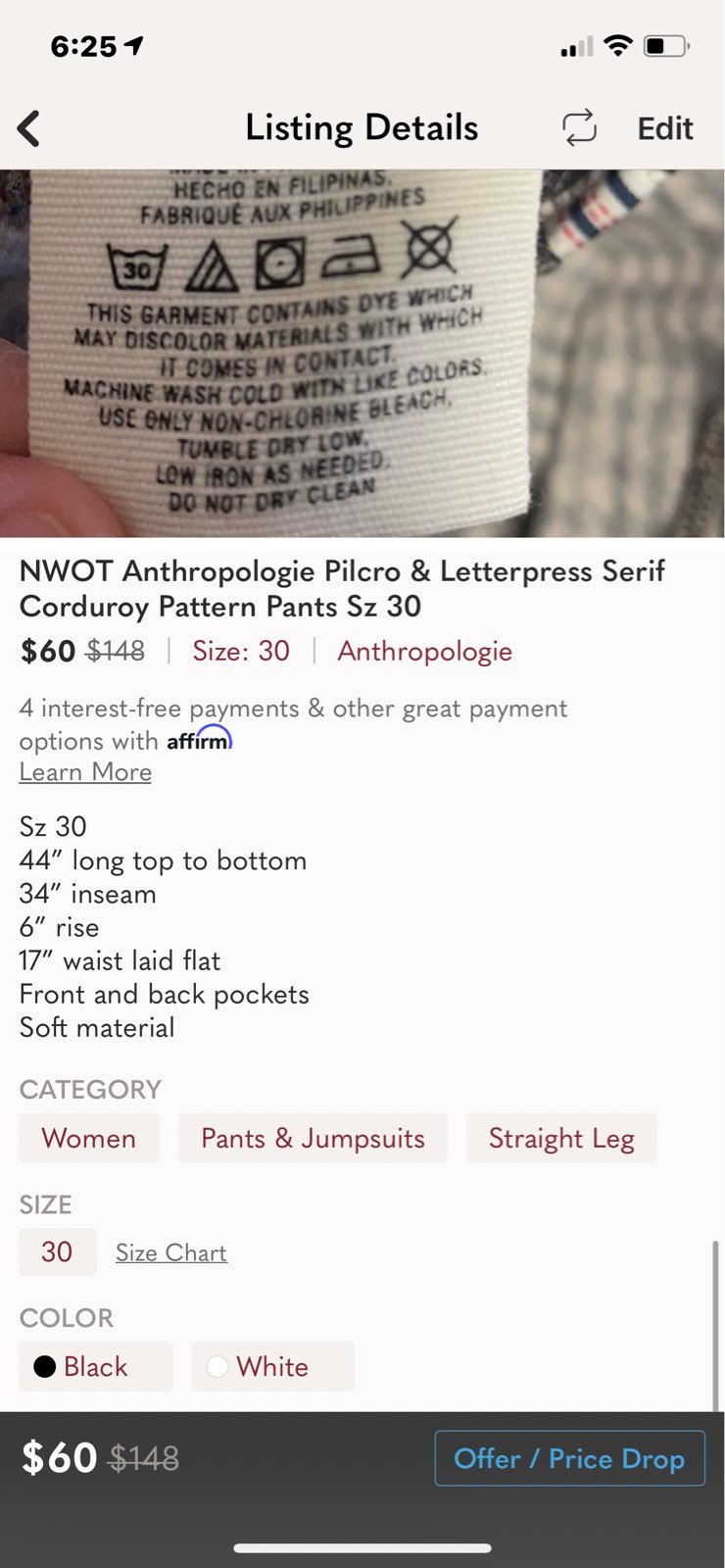Tap the Offer / Price Drop button

[x=569, y=1458]
